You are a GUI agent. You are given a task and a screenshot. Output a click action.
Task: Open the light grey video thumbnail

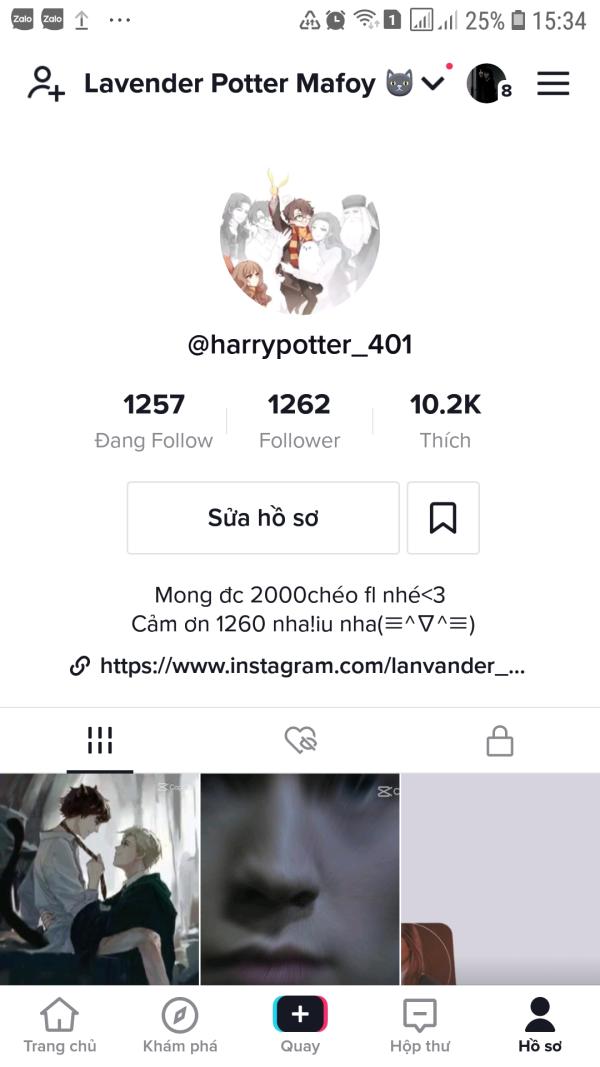(501, 879)
